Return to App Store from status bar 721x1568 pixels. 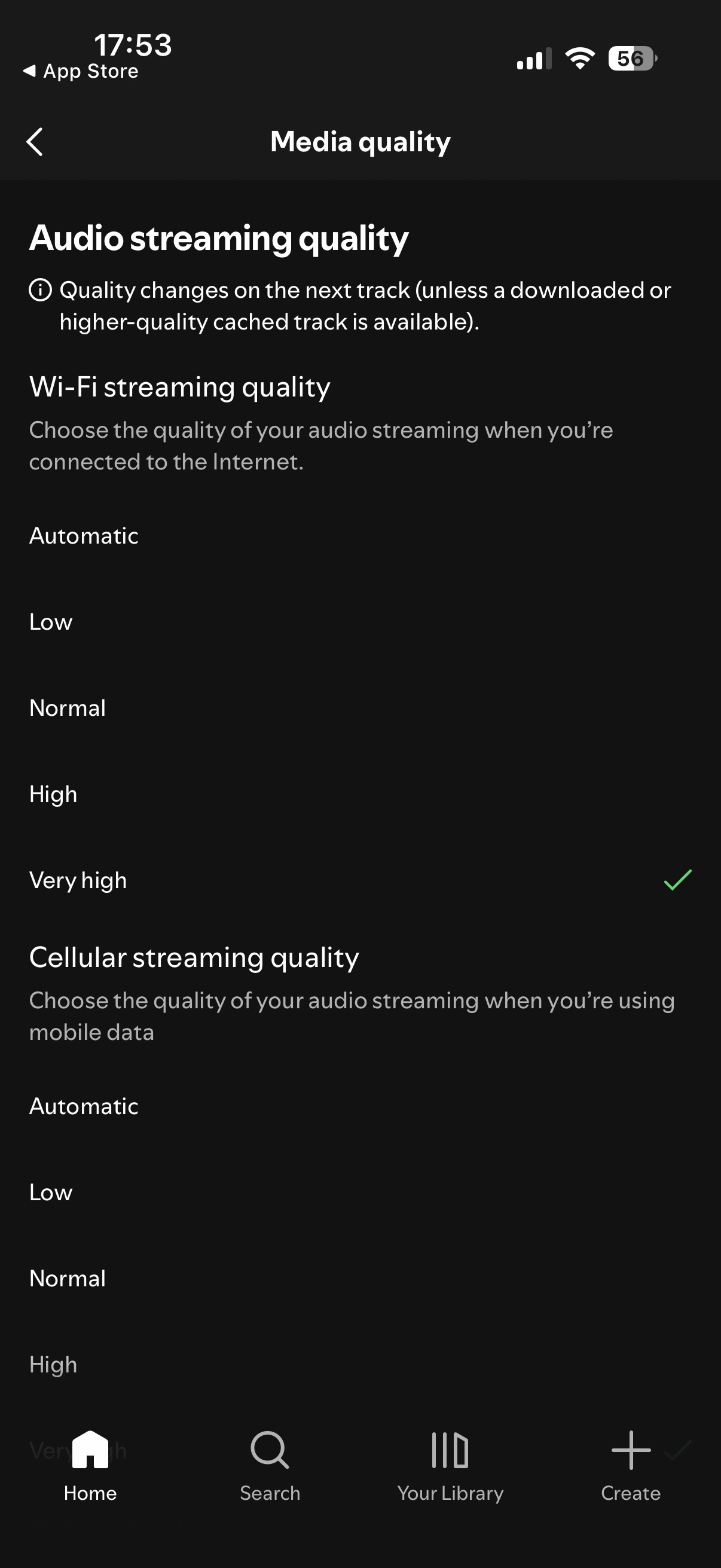pyautogui.click(x=80, y=71)
